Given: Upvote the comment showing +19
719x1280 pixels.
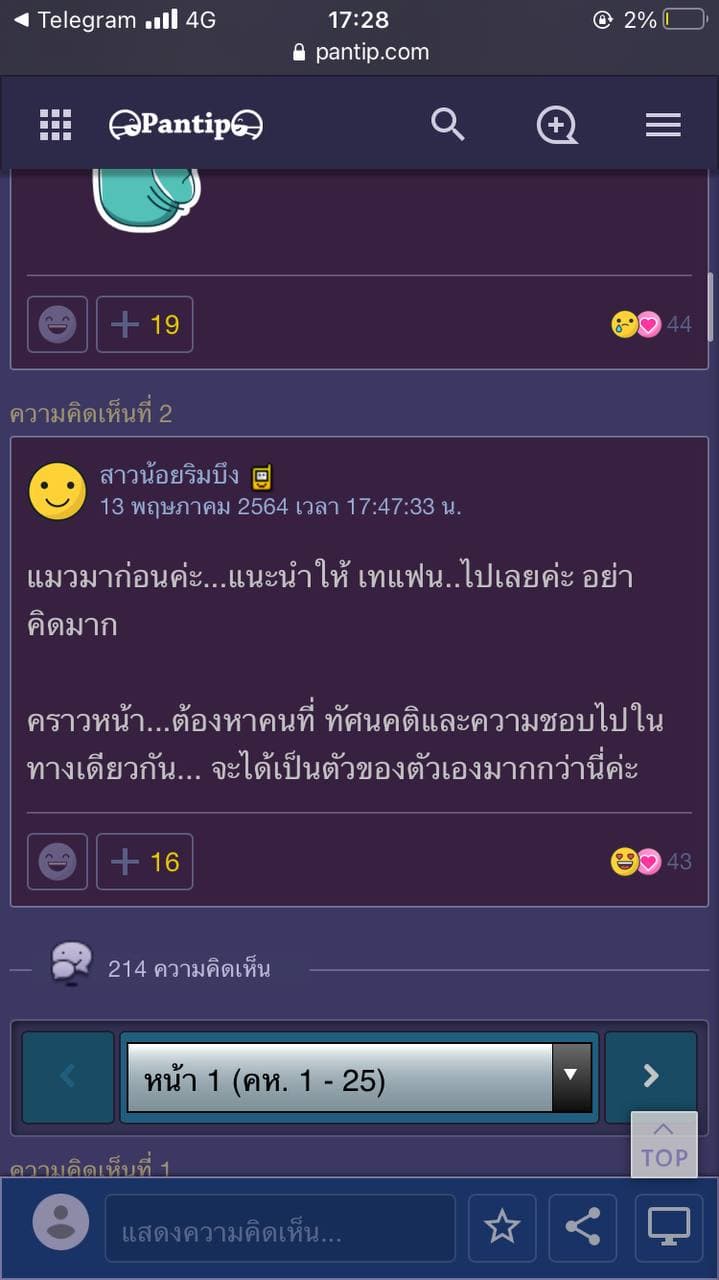Looking at the screenshot, I should (144, 324).
